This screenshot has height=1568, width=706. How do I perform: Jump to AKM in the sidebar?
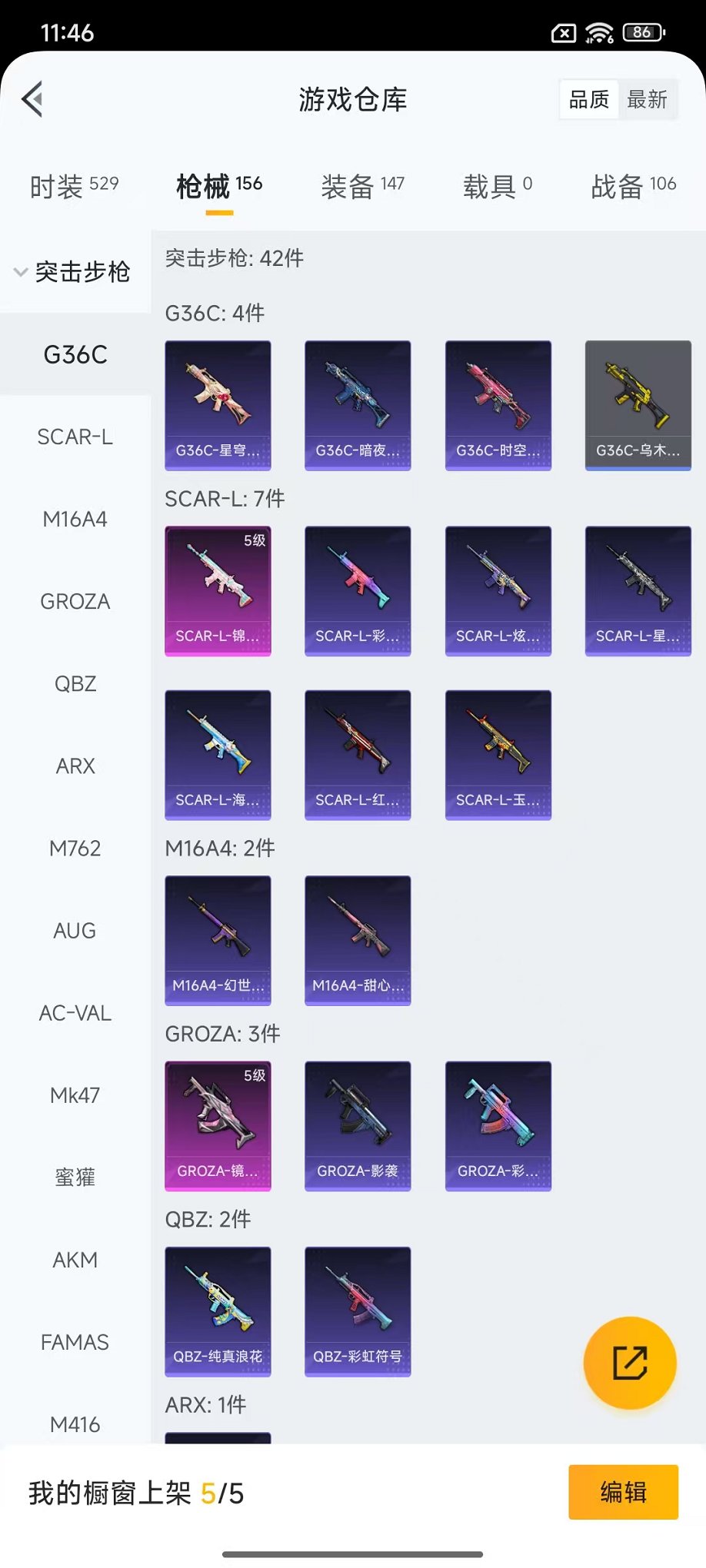coord(75,1260)
